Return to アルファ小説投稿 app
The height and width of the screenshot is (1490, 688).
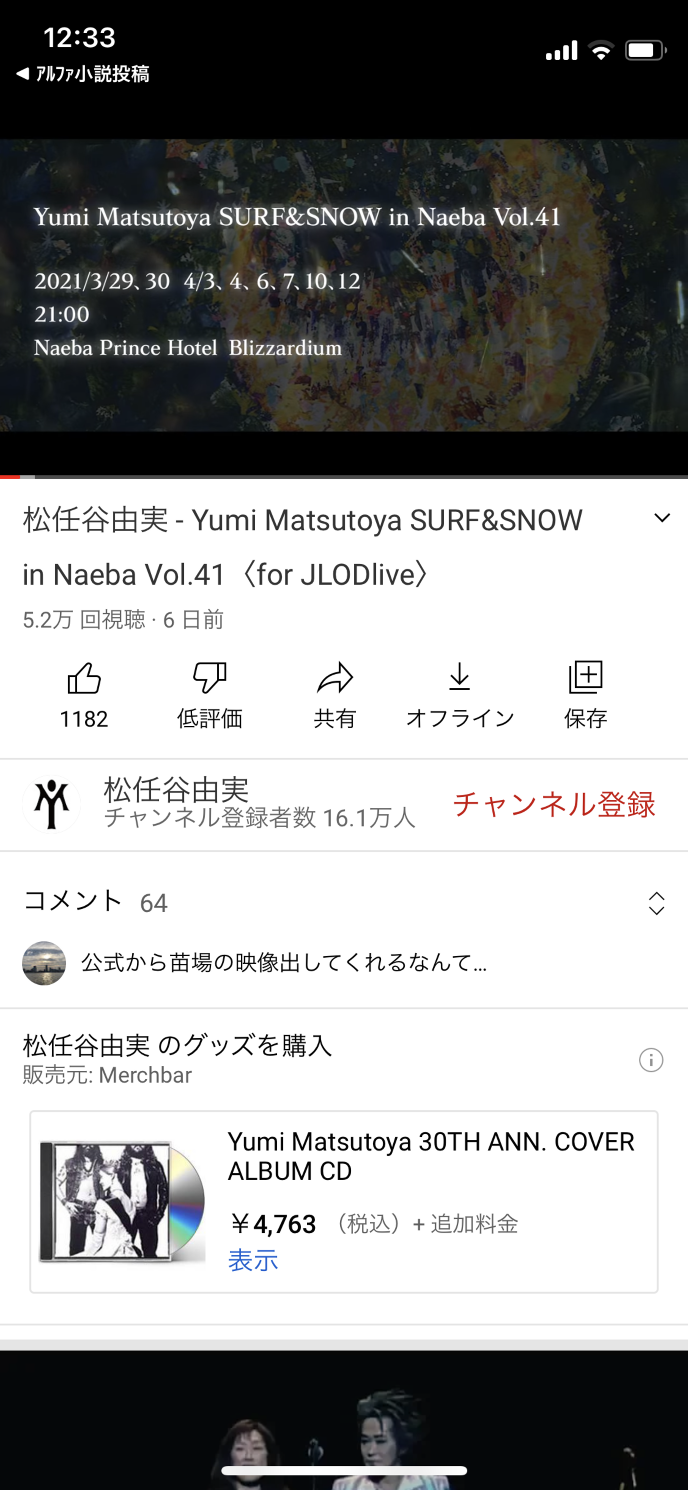point(83,74)
